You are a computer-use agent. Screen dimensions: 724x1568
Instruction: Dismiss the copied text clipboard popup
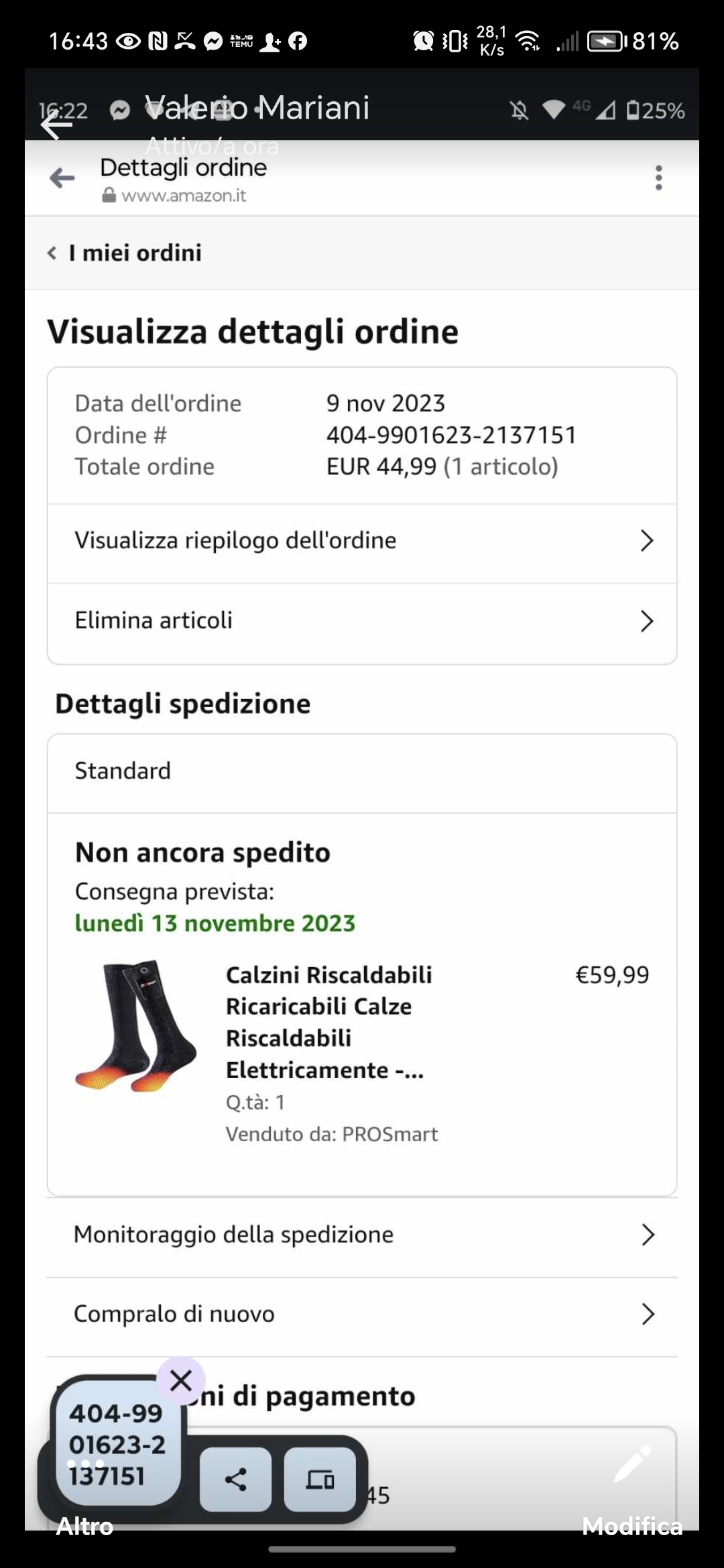(181, 1380)
